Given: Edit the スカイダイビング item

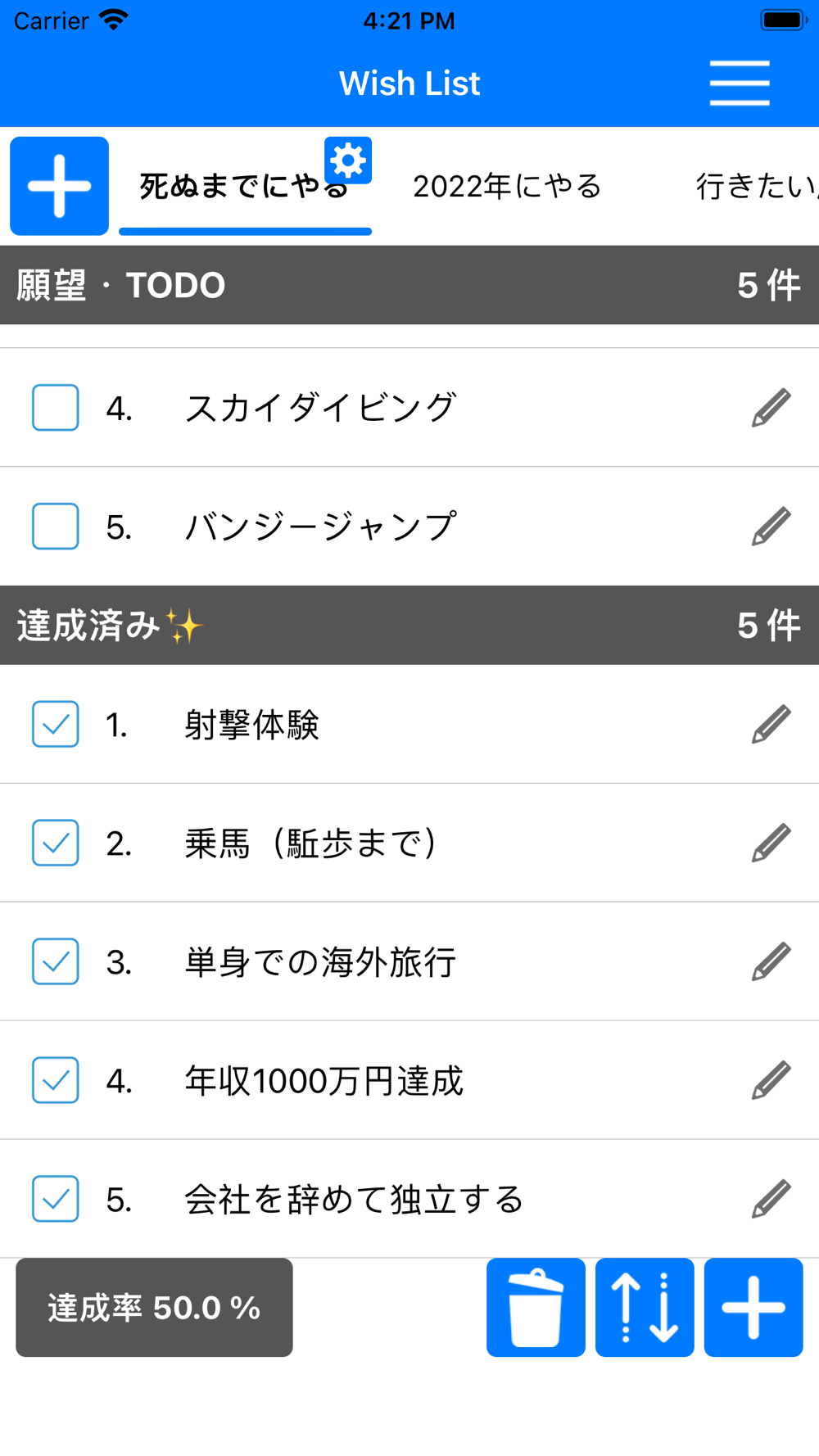Looking at the screenshot, I should pos(771,408).
